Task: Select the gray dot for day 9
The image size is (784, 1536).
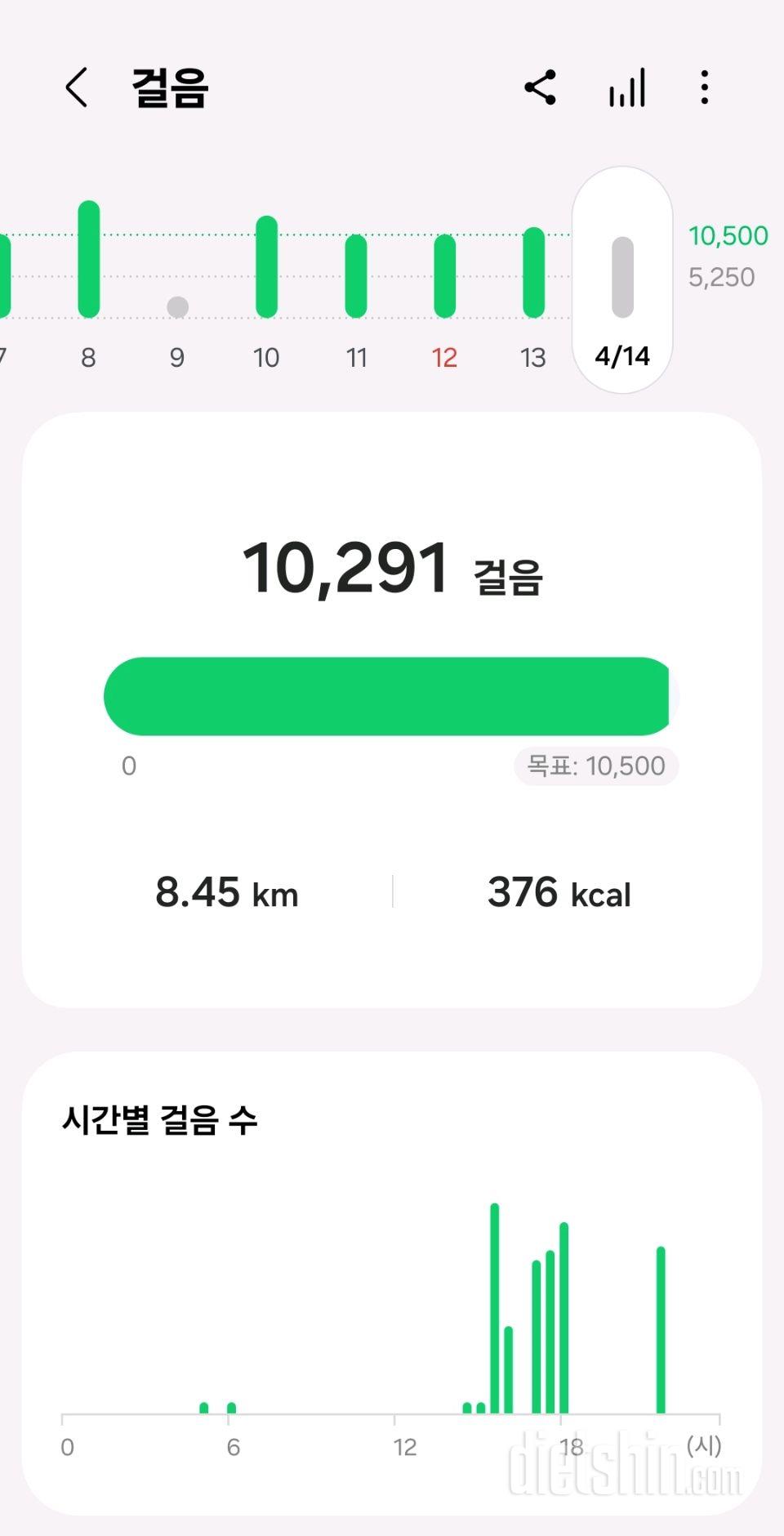Action: 176,306
